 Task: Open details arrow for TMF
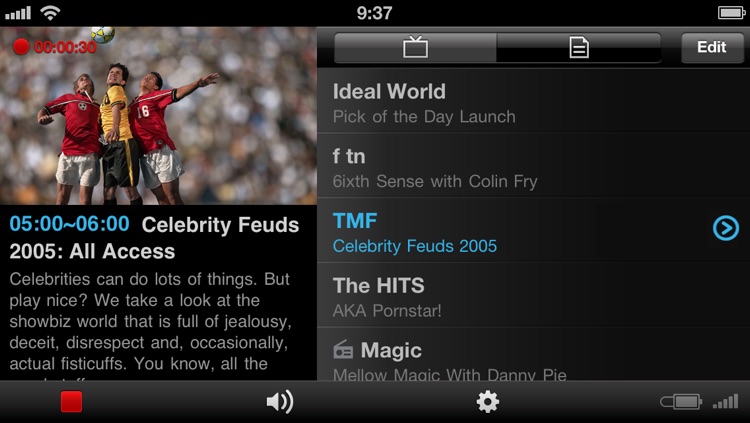725,229
